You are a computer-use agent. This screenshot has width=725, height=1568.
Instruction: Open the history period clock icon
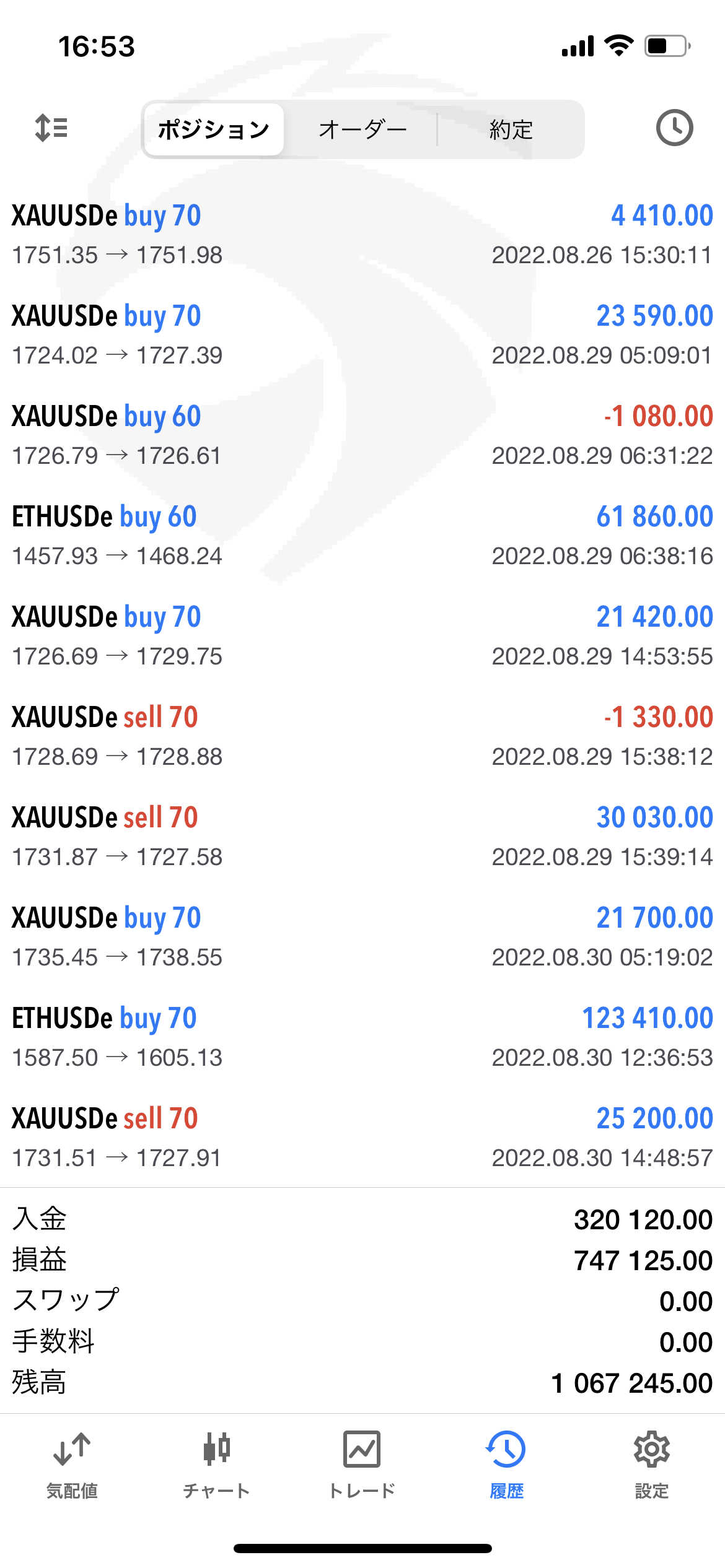point(674,128)
